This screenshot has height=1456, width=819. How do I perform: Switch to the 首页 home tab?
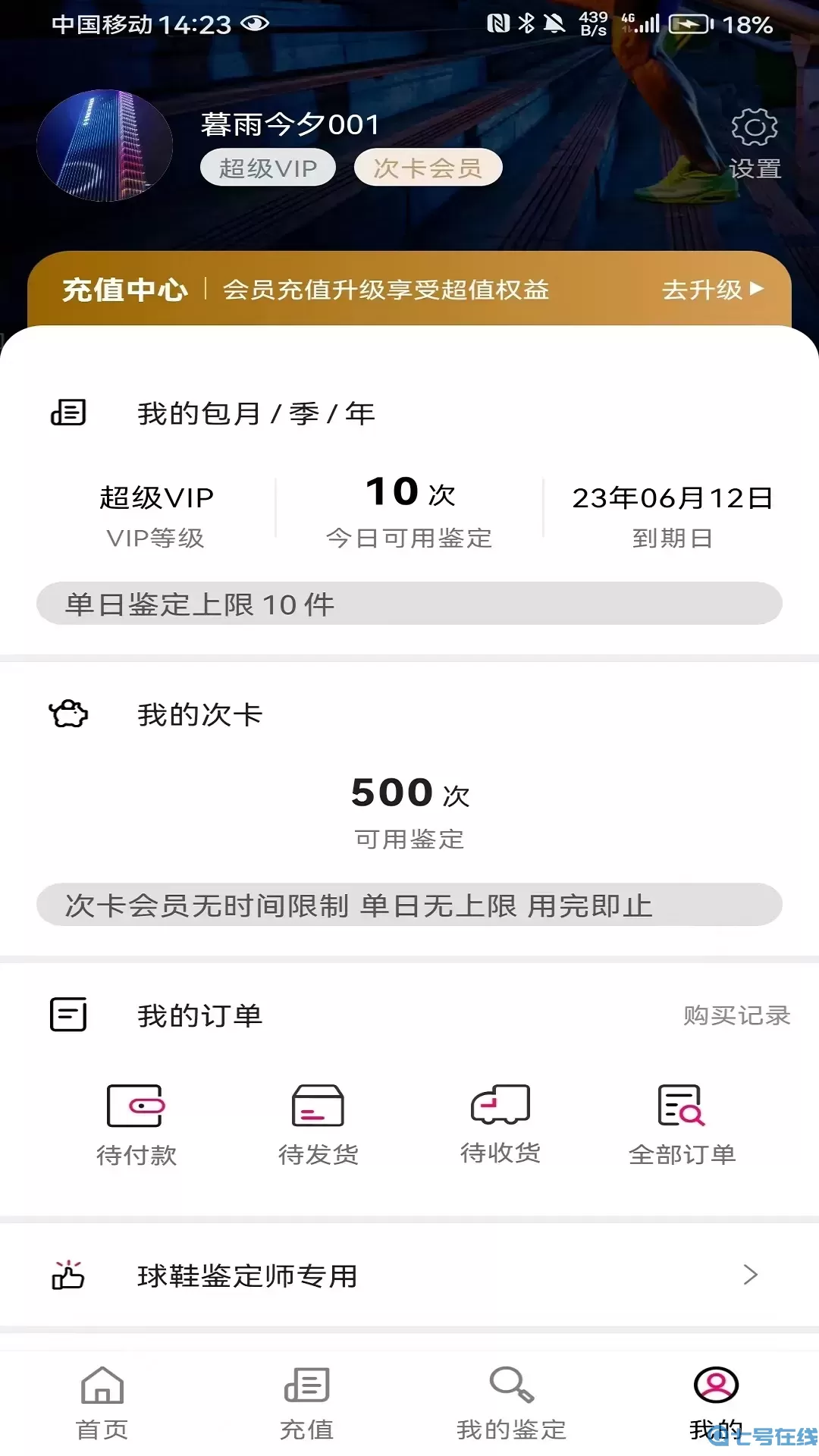click(101, 1403)
